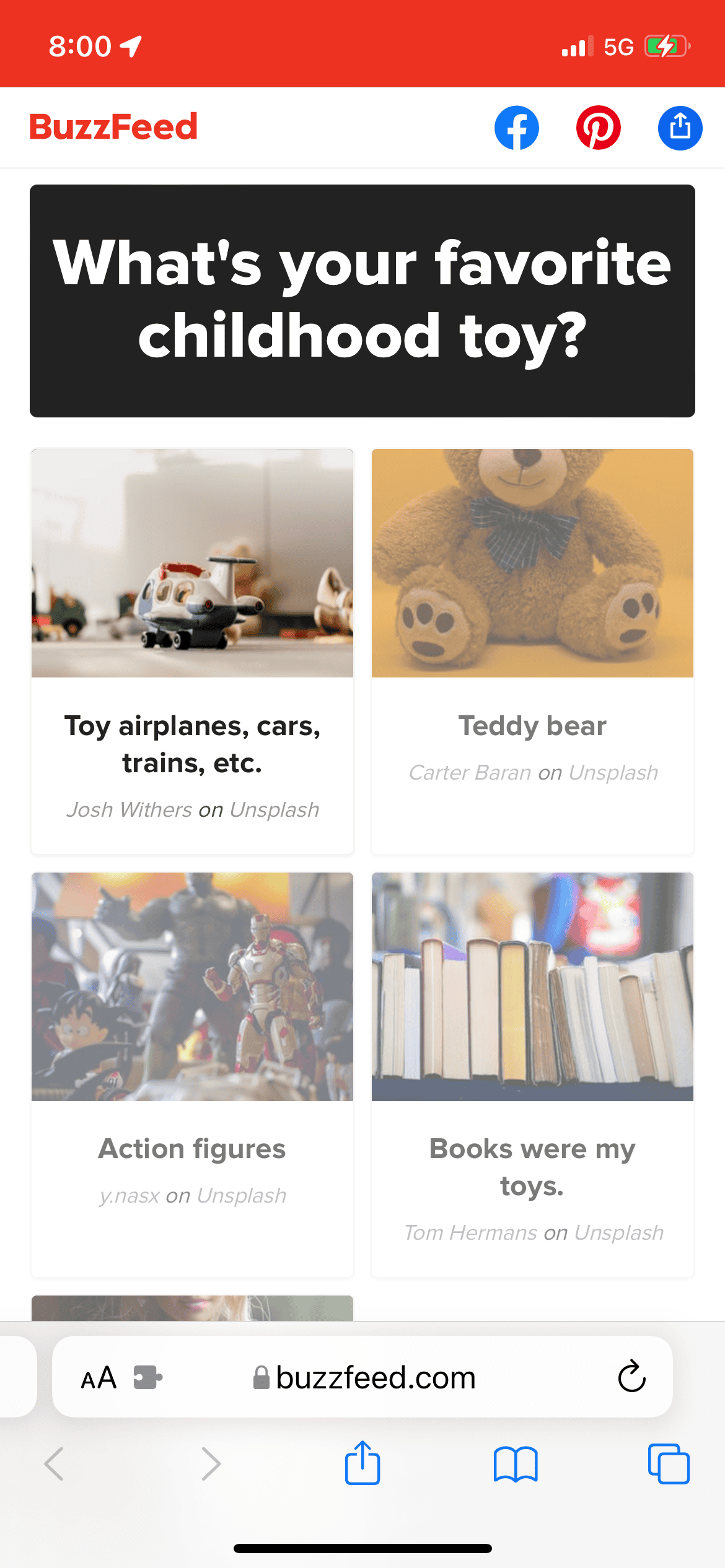Pin this quiz on Pinterest
This screenshot has height=1568, width=725.
tap(598, 128)
